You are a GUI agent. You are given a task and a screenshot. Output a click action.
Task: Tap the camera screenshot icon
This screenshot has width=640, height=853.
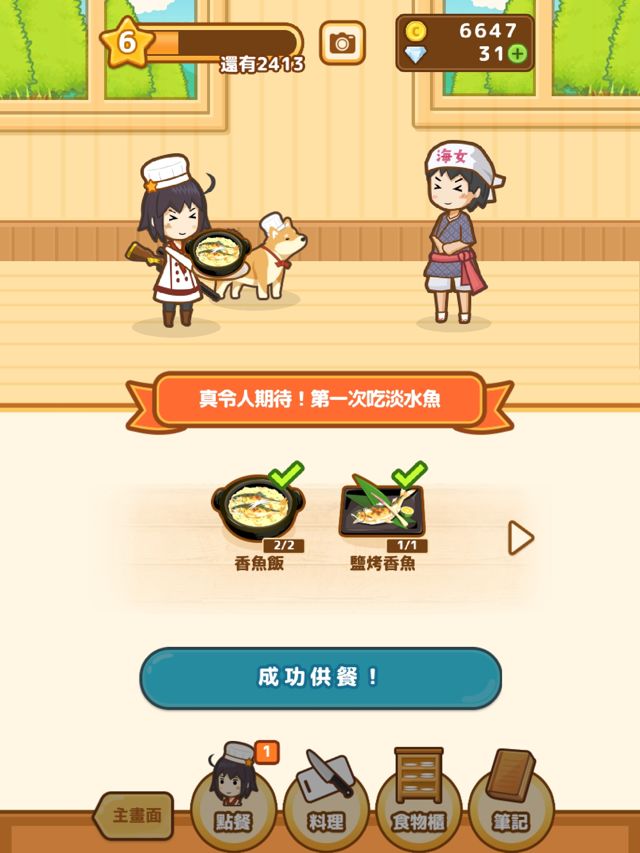pos(342,43)
